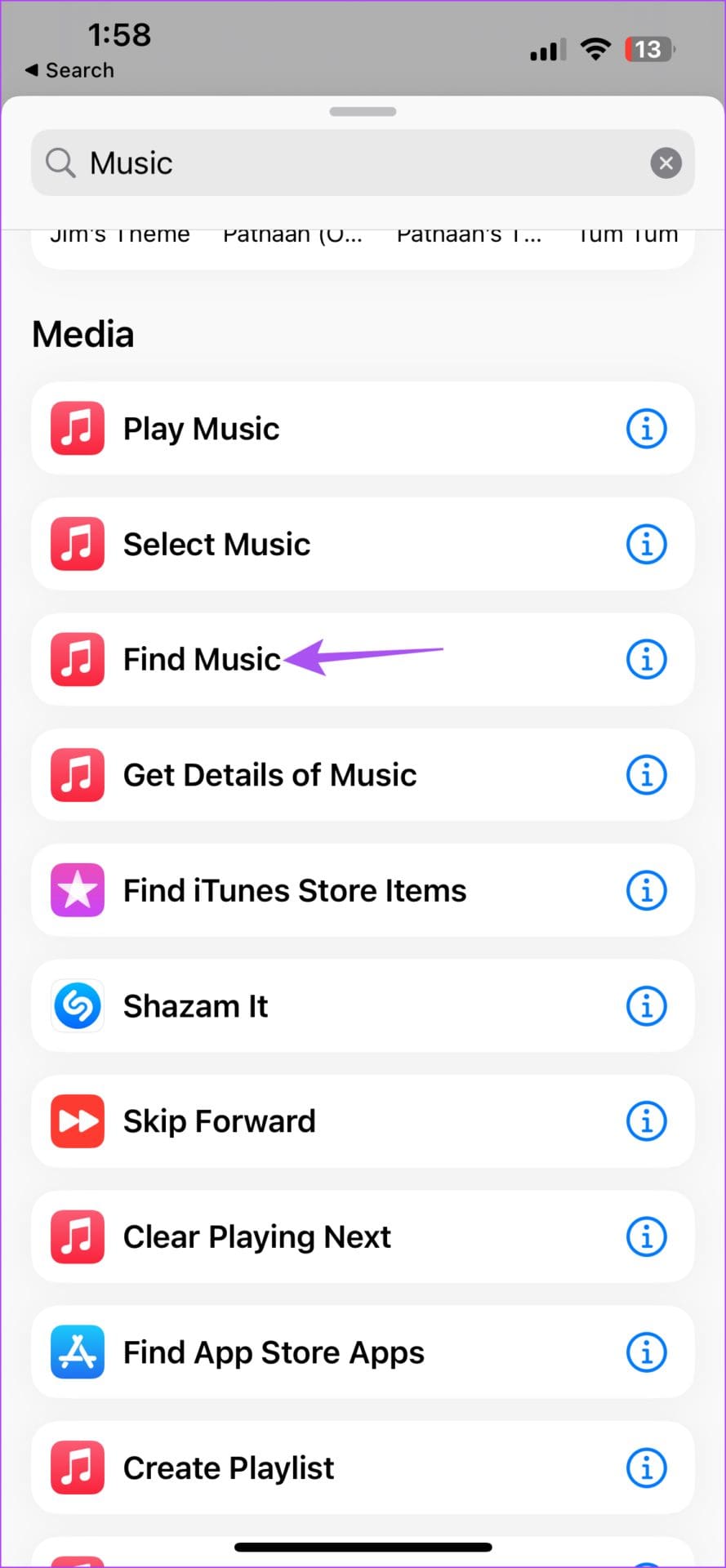Open info for the Shazam It action

[646, 1005]
